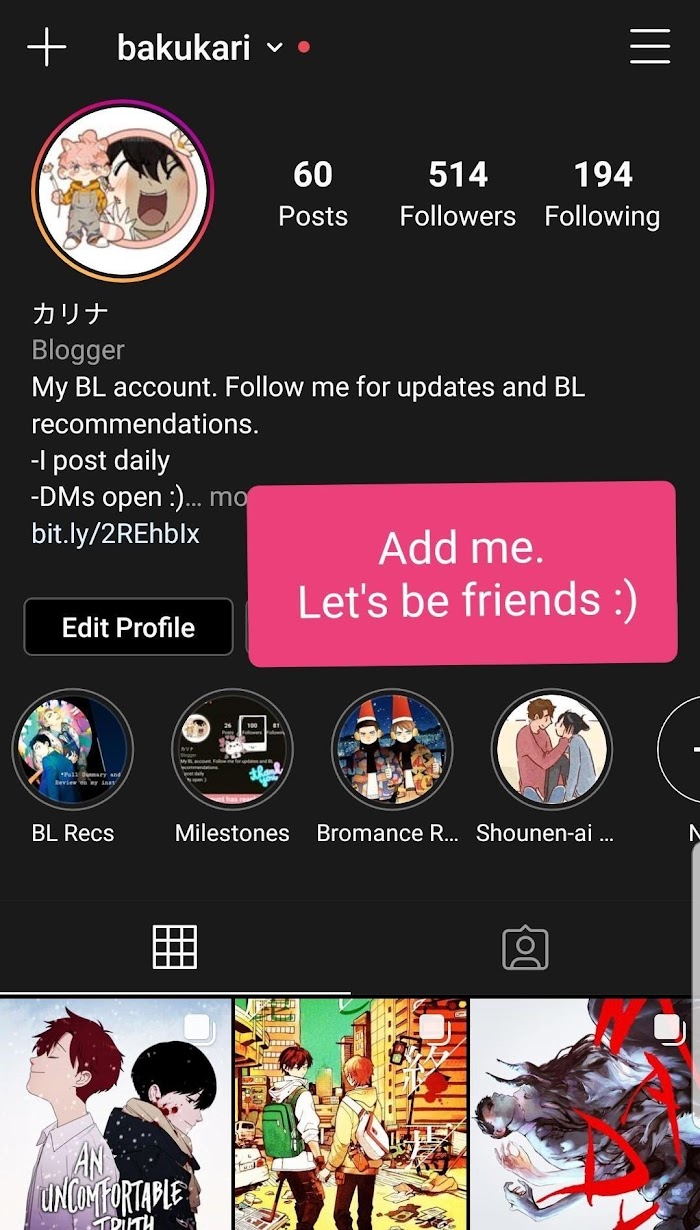
Task: Open the hamburger menu
Action: point(649,47)
